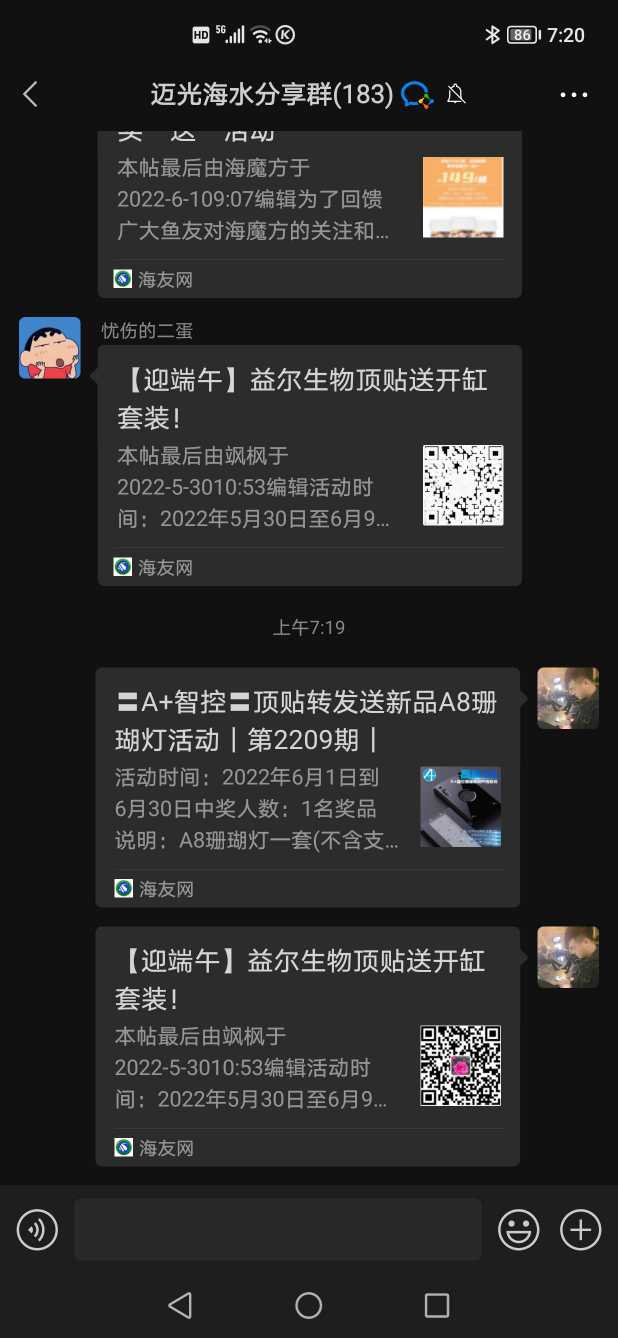Viewport: 618px width, 1338px height.
Task: Open the A+智控 A8珊瑚灯 activity card
Action: click(307, 787)
